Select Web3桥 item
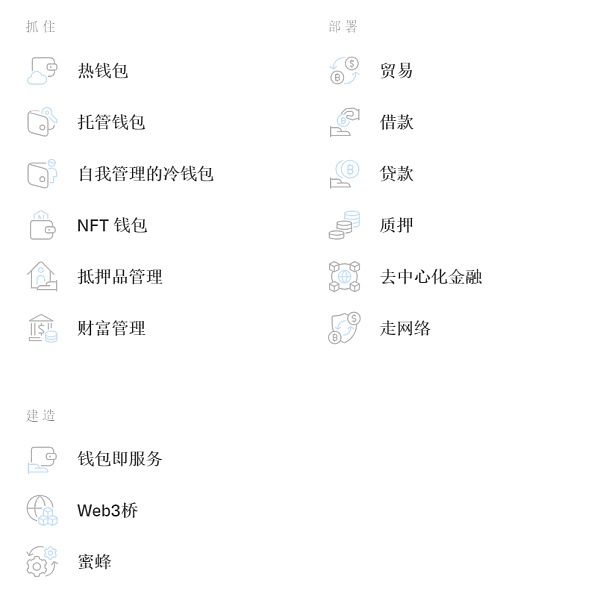Screen dimensions: 600x600 tap(107, 511)
